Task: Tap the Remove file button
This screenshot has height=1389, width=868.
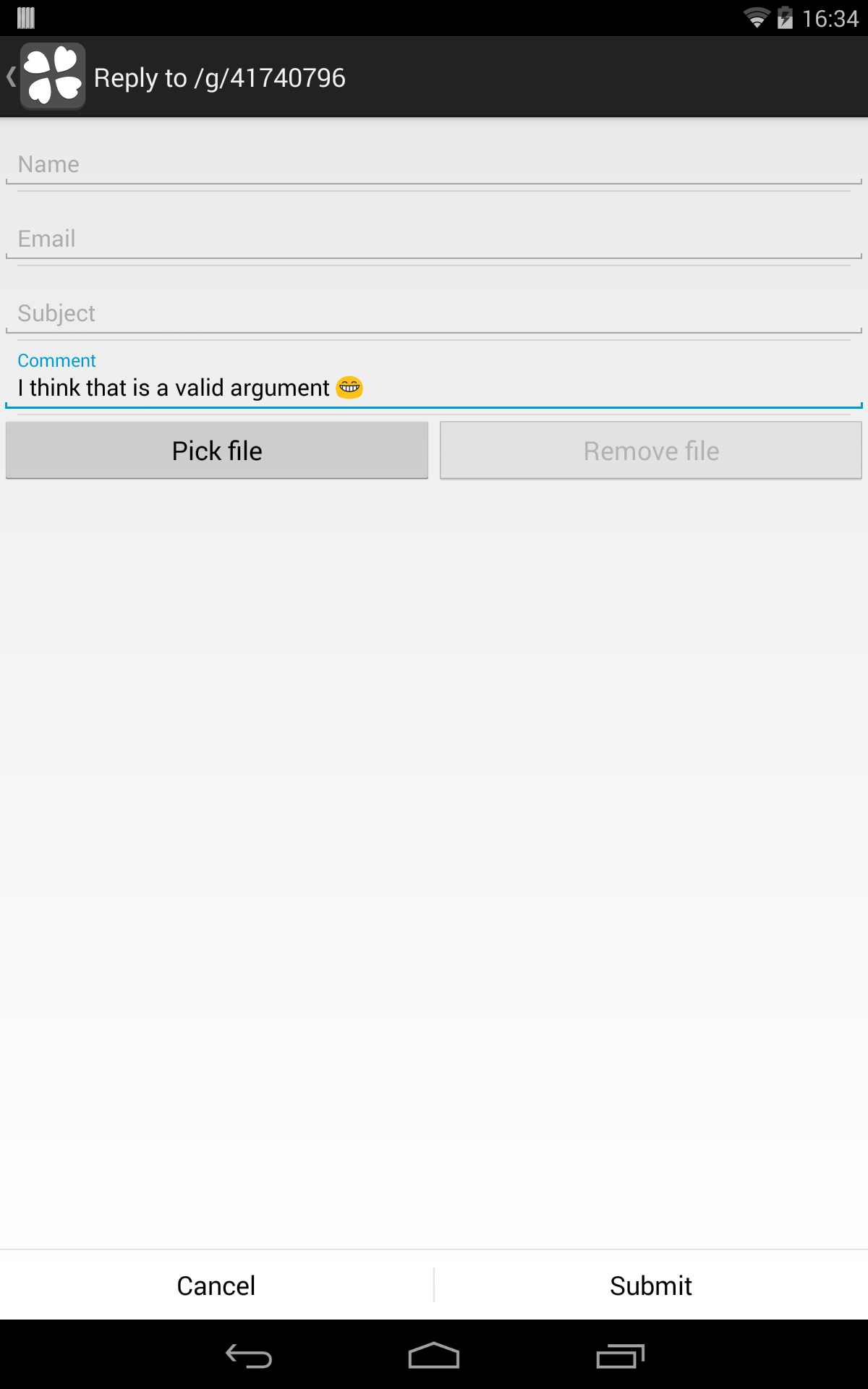Action: click(651, 451)
